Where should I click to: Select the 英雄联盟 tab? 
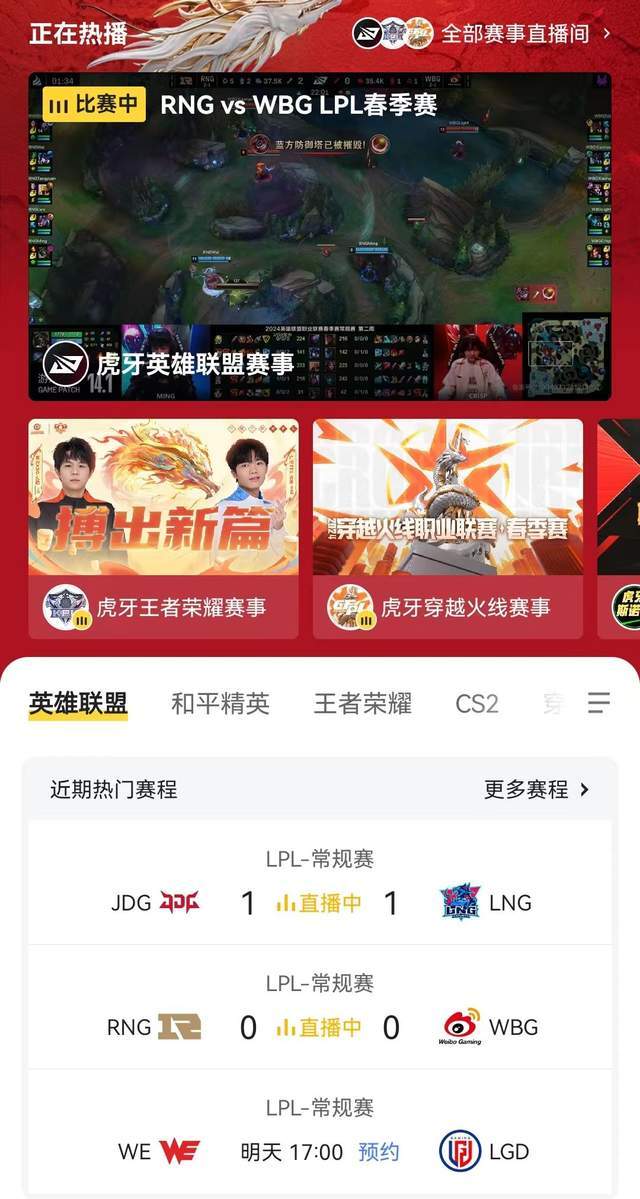(78, 703)
